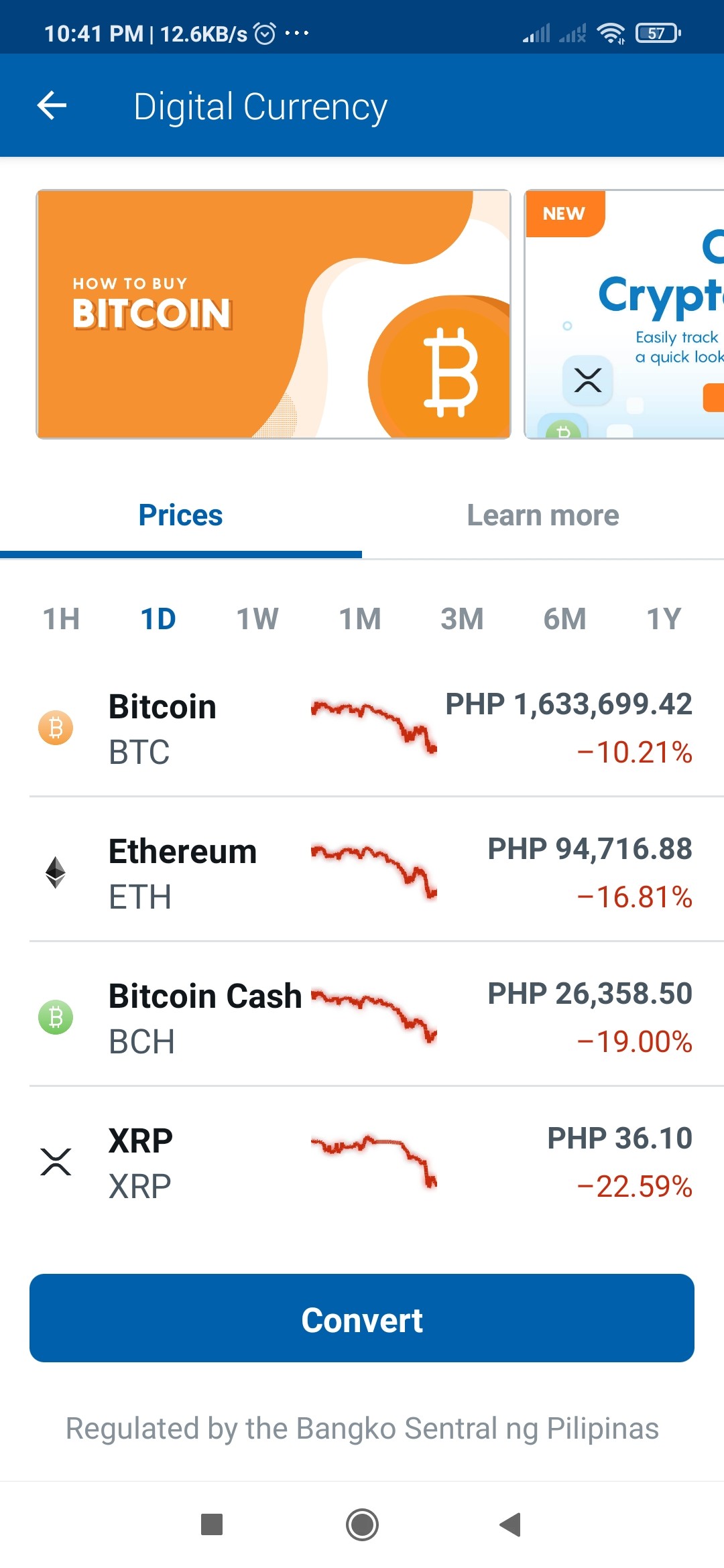The height and width of the screenshot is (1568, 724).
Task: Select the 1M time range
Action: click(x=360, y=619)
